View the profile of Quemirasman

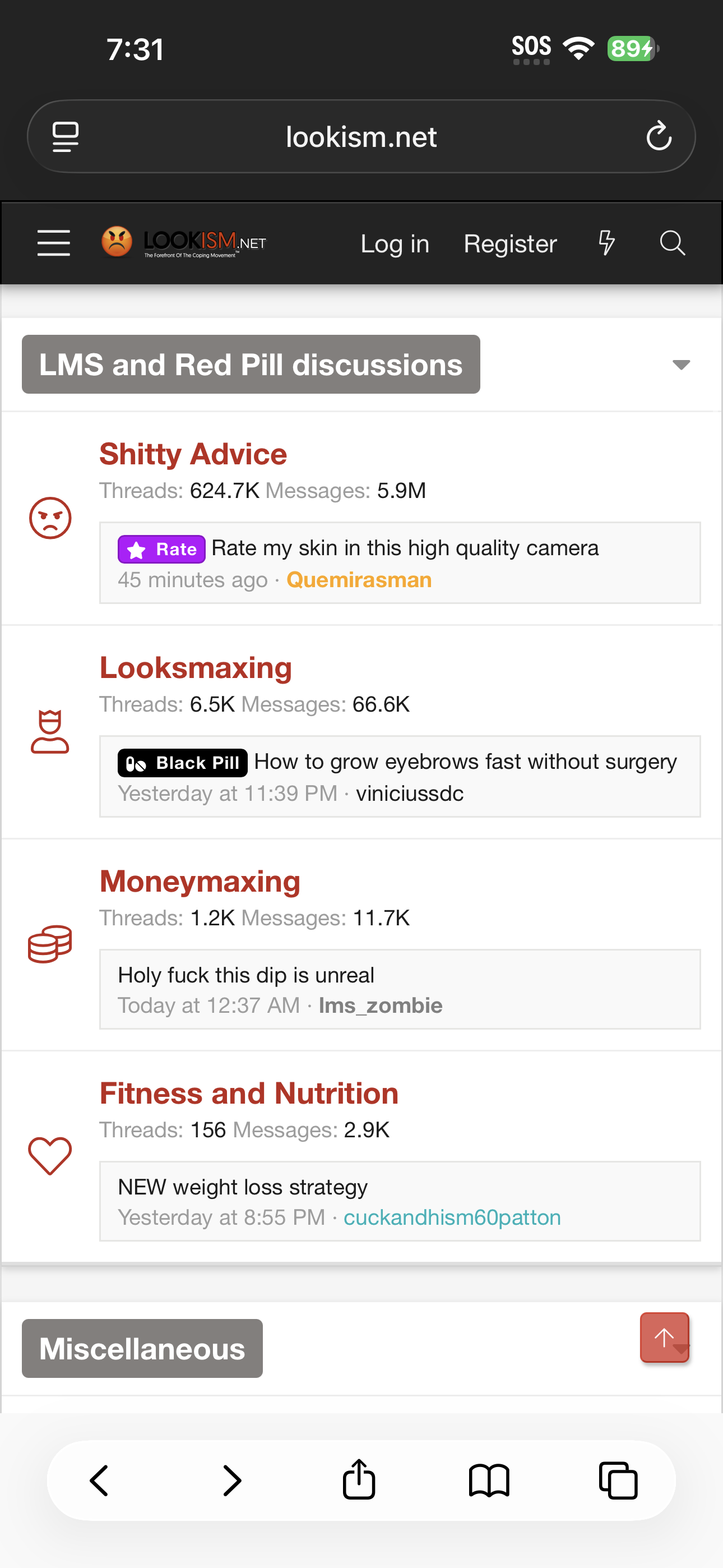tap(359, 580)
